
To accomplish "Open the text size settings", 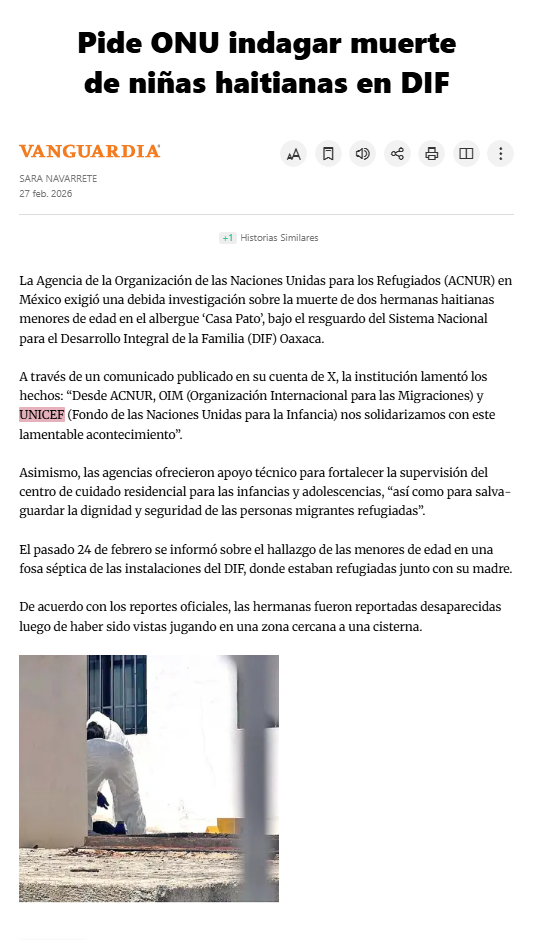I will click(294, 154).
